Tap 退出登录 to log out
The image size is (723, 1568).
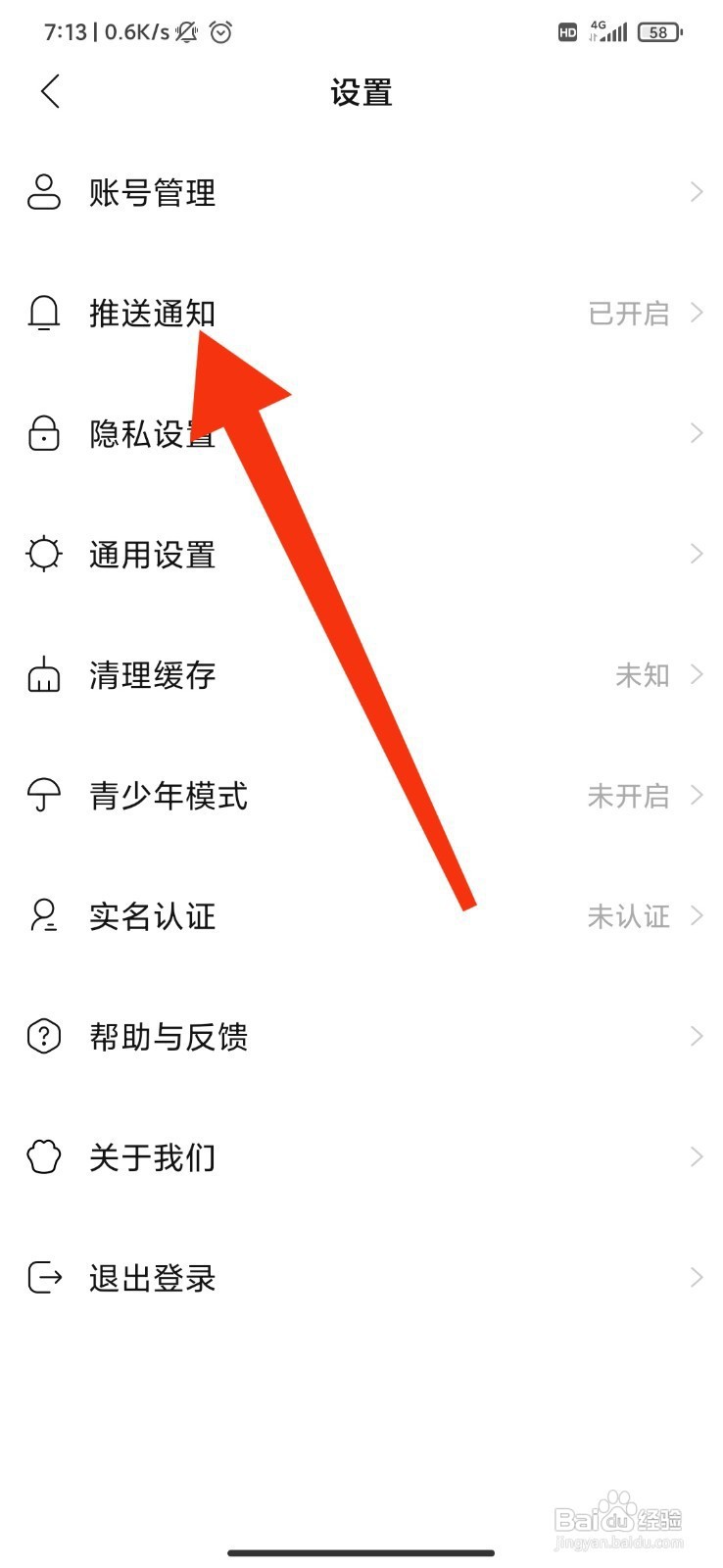coord(150,1278)
